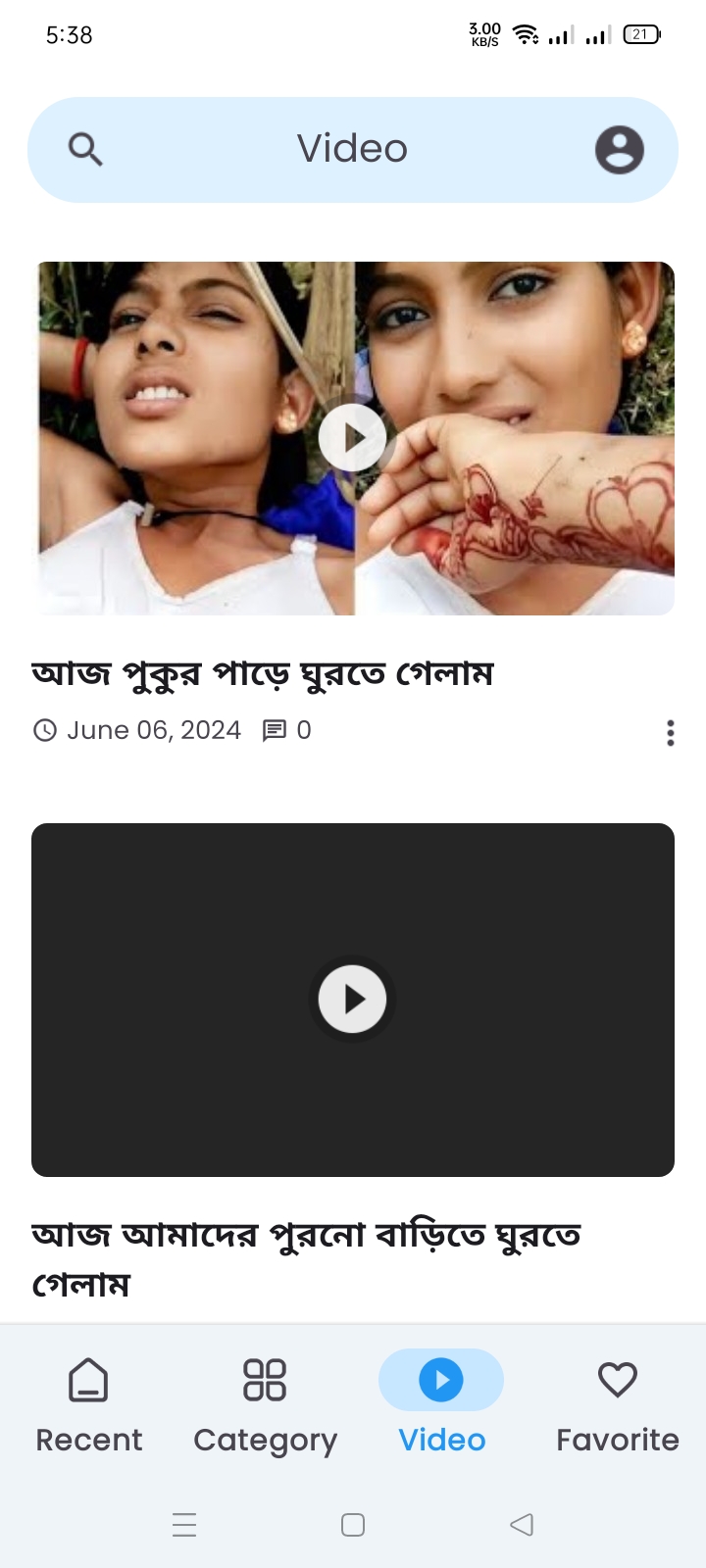Open the account profile icon

coord(619,150)
